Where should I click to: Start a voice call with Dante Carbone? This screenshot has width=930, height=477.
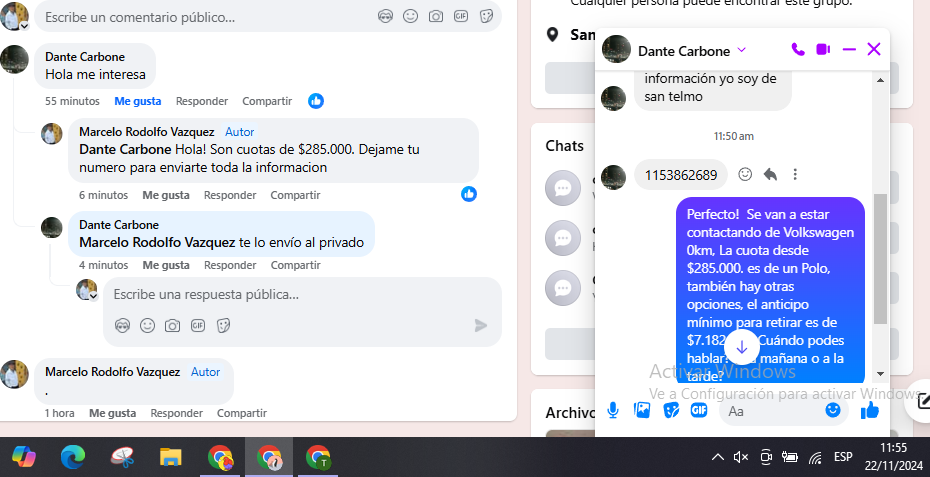pyautogui.click(x=797, y=49)
